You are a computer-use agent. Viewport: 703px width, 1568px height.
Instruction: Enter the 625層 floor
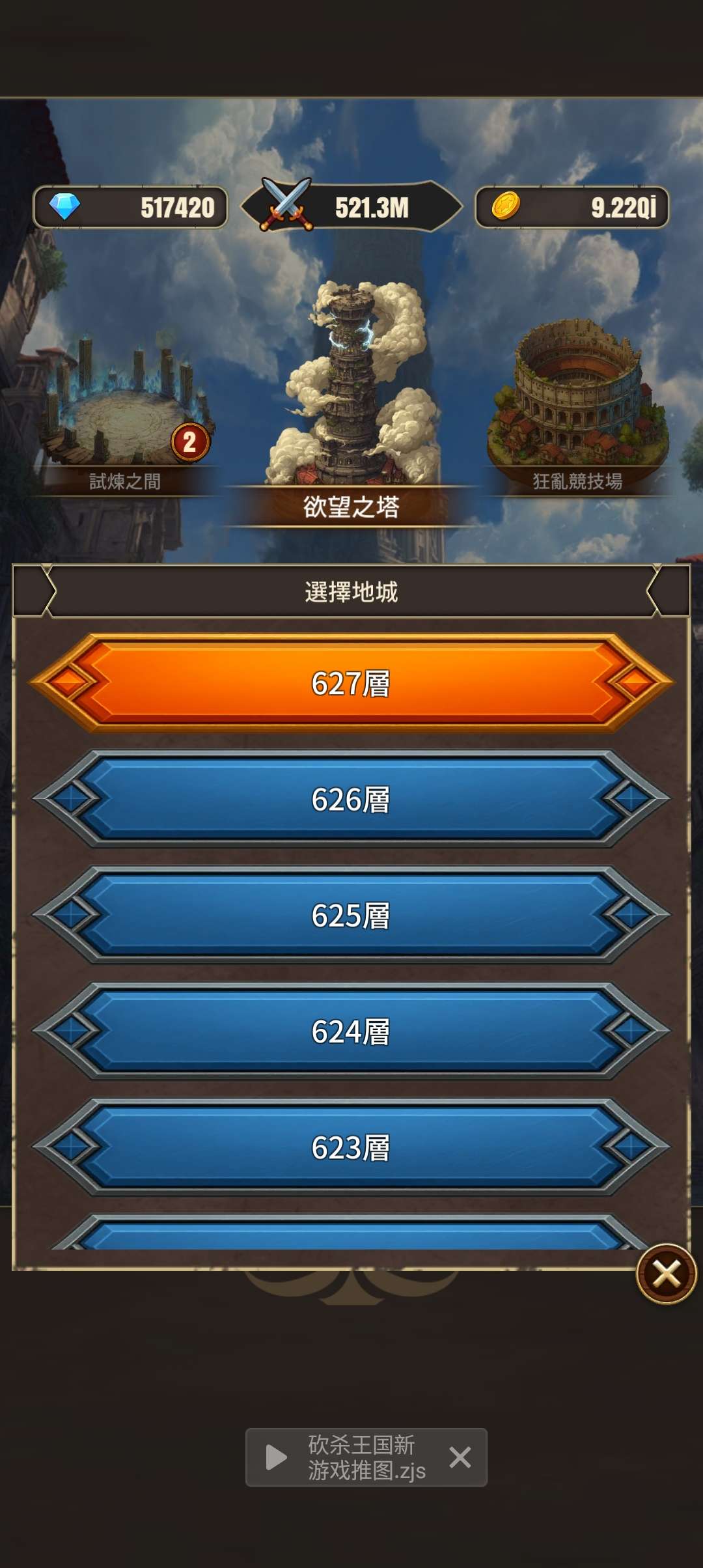pyautogui.click(x=351, y=915)
